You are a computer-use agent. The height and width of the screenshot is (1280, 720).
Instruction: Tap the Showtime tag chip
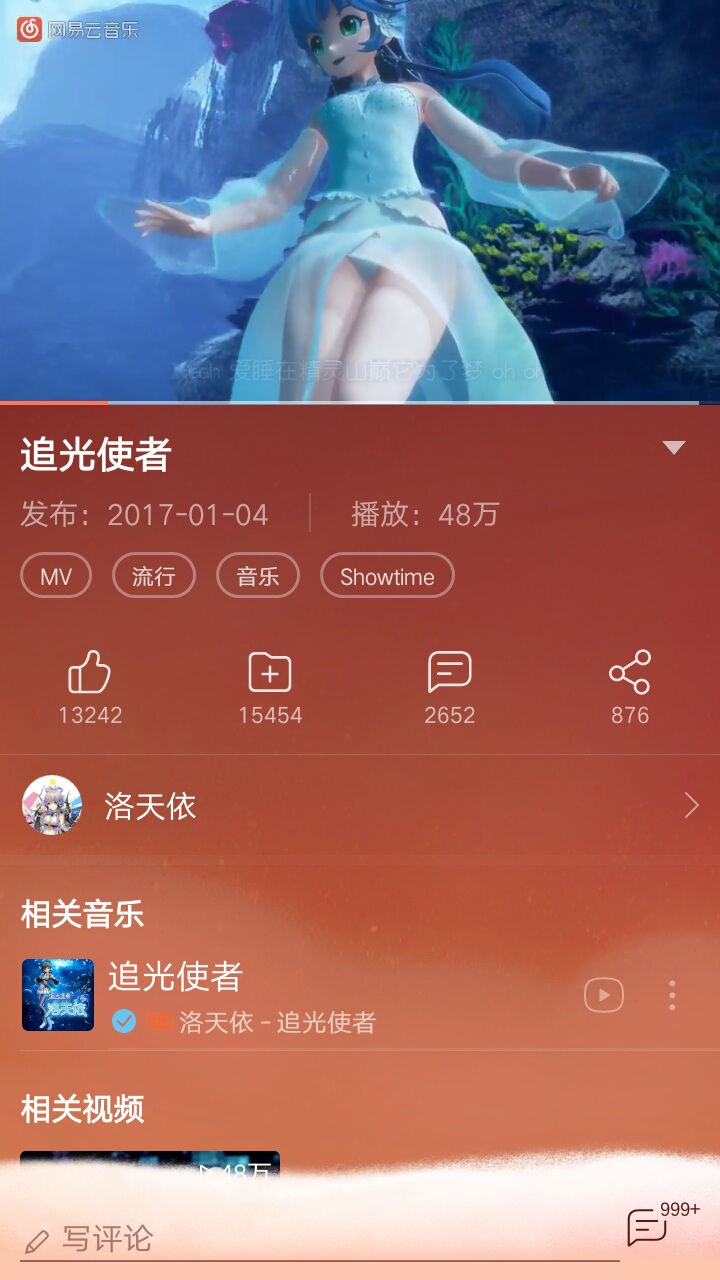387,576
